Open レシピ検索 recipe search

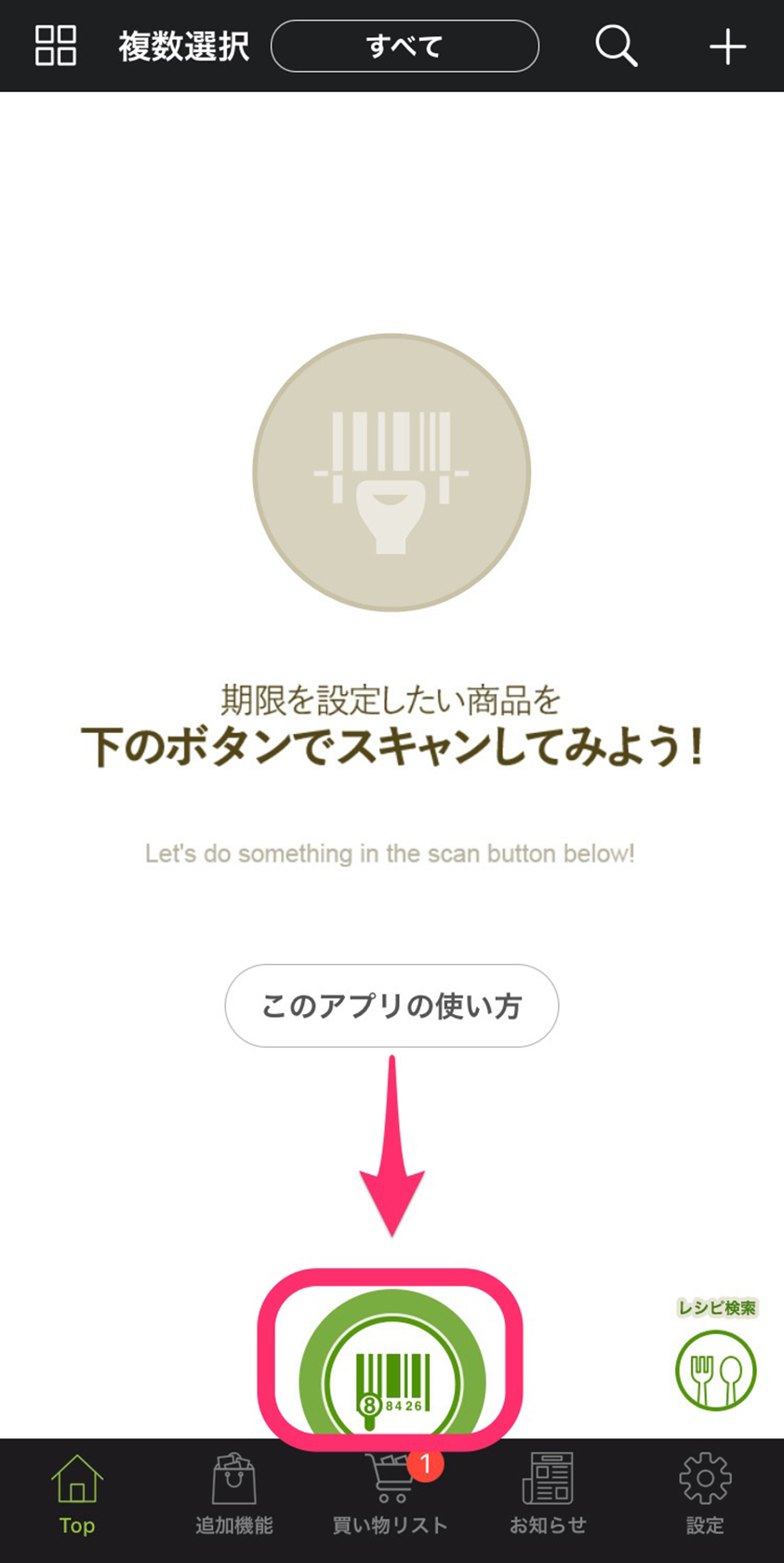point(715,1369)
